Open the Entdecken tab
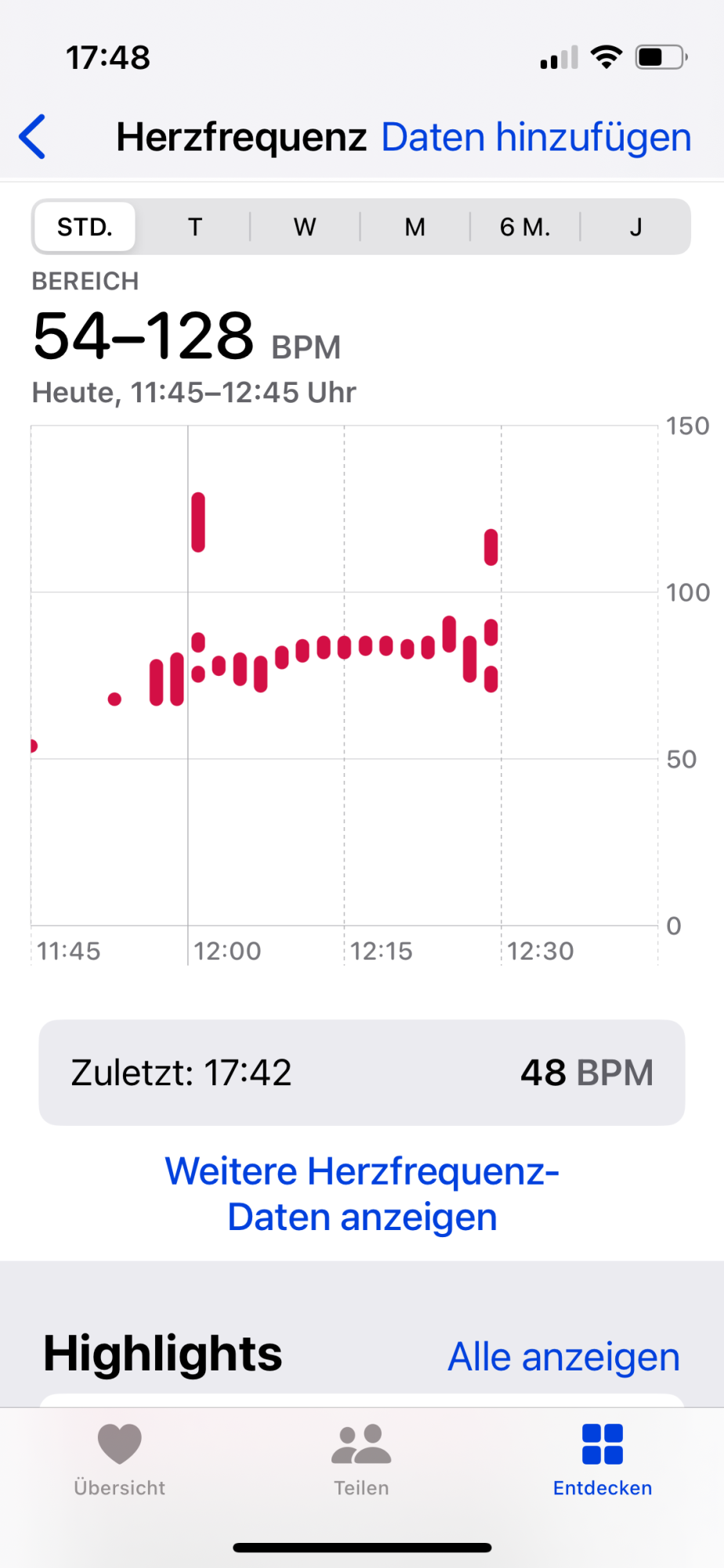 (603, 1460)
